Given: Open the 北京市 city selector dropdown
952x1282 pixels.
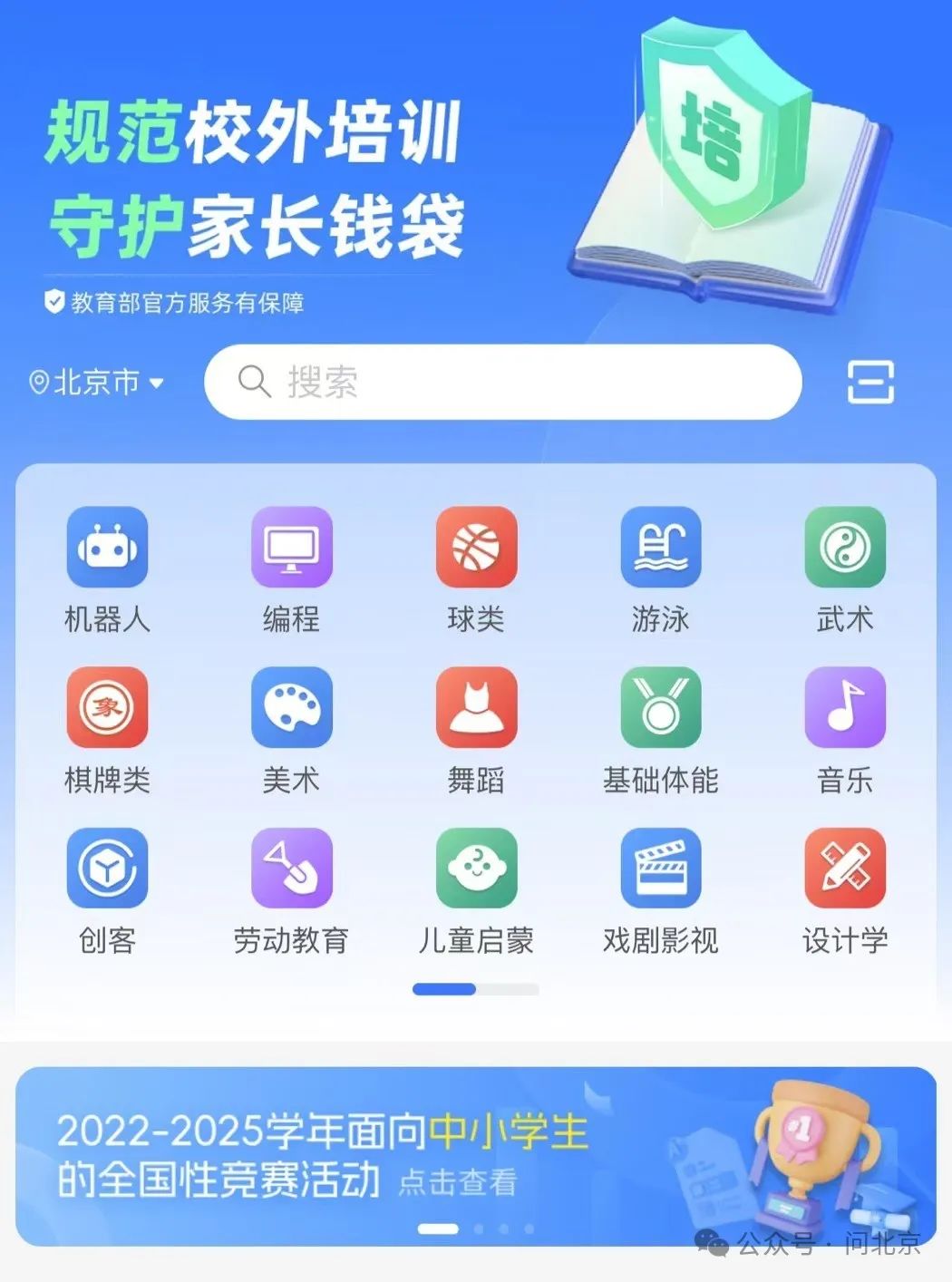Looking at the screenshot, I should tap(97, 383).
